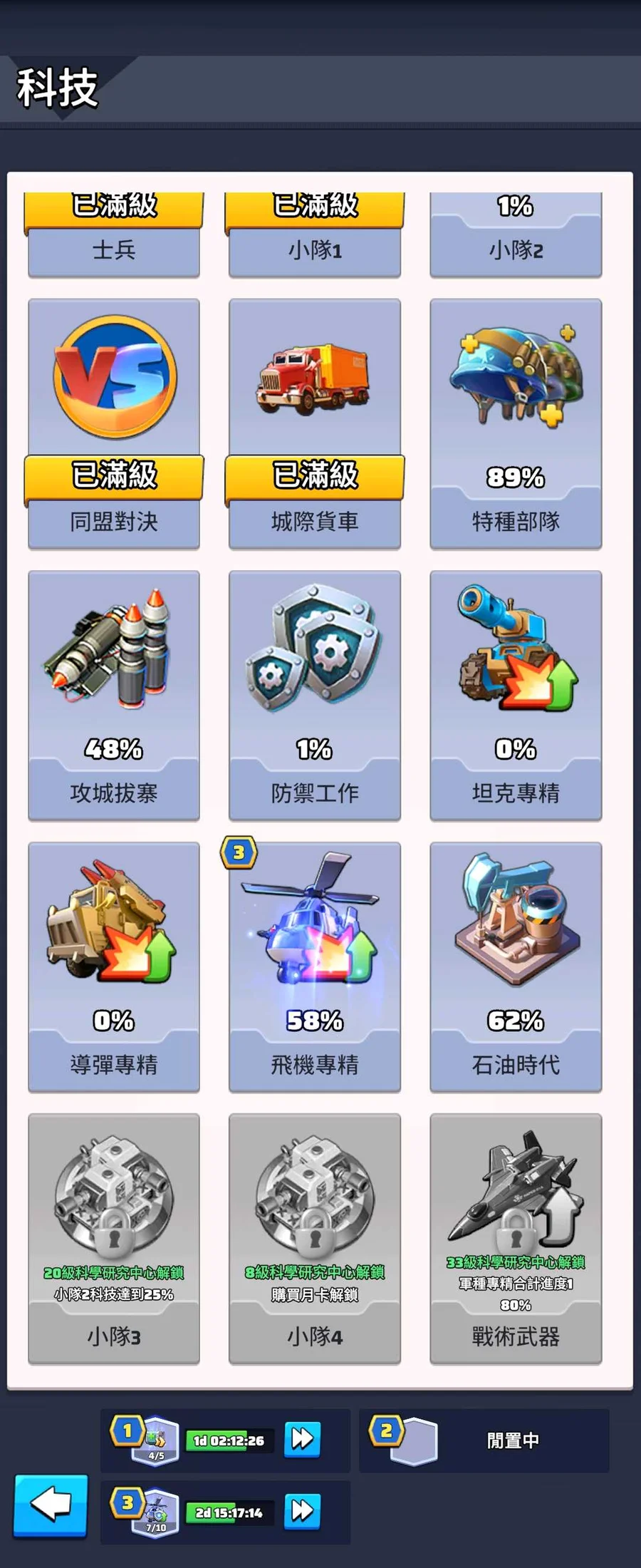Go back with the blue arrow button
641x1568 pixels.
51,1505
